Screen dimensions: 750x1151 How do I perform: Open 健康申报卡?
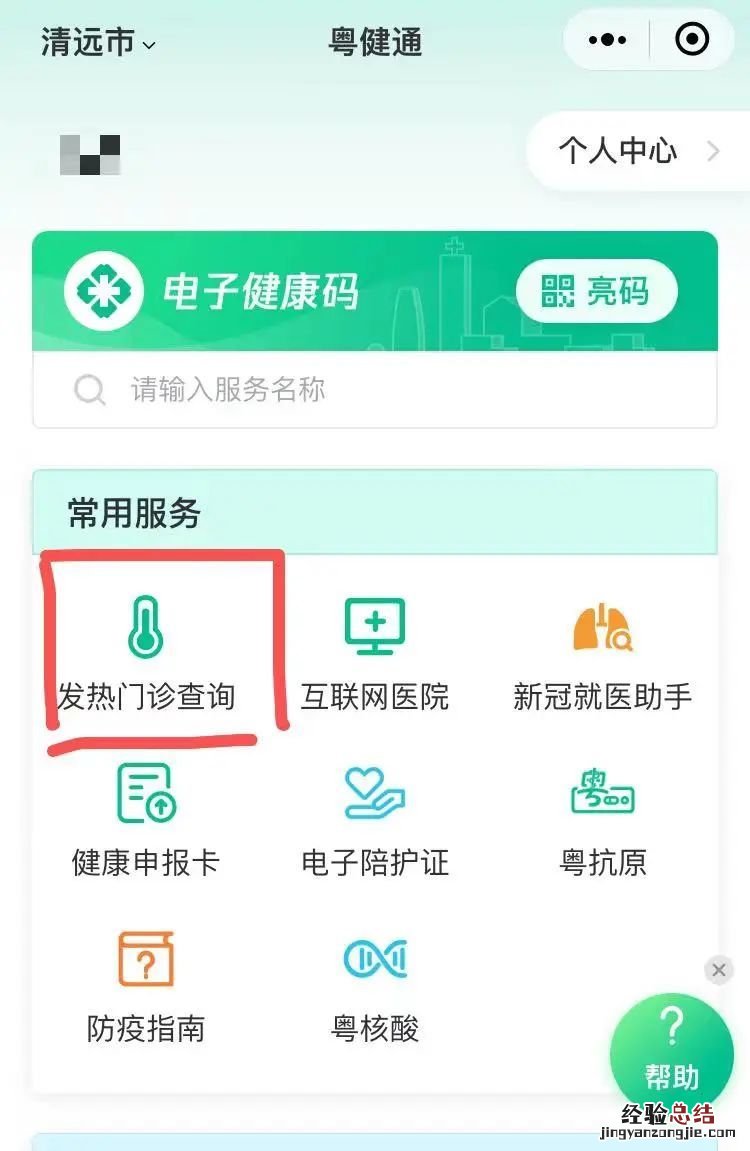coord(146,817)
